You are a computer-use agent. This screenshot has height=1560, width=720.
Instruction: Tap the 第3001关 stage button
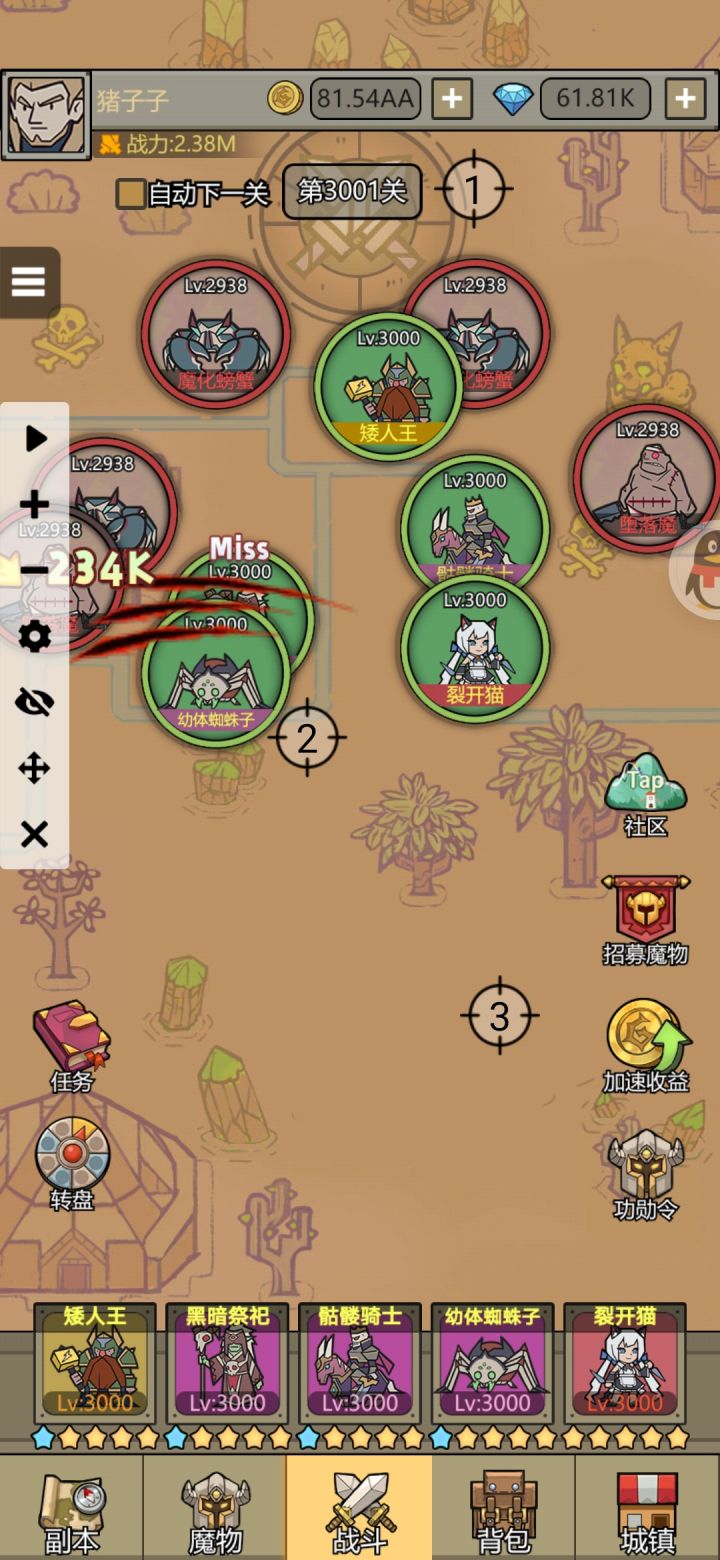pyautogui.click(x=352, y=191)
